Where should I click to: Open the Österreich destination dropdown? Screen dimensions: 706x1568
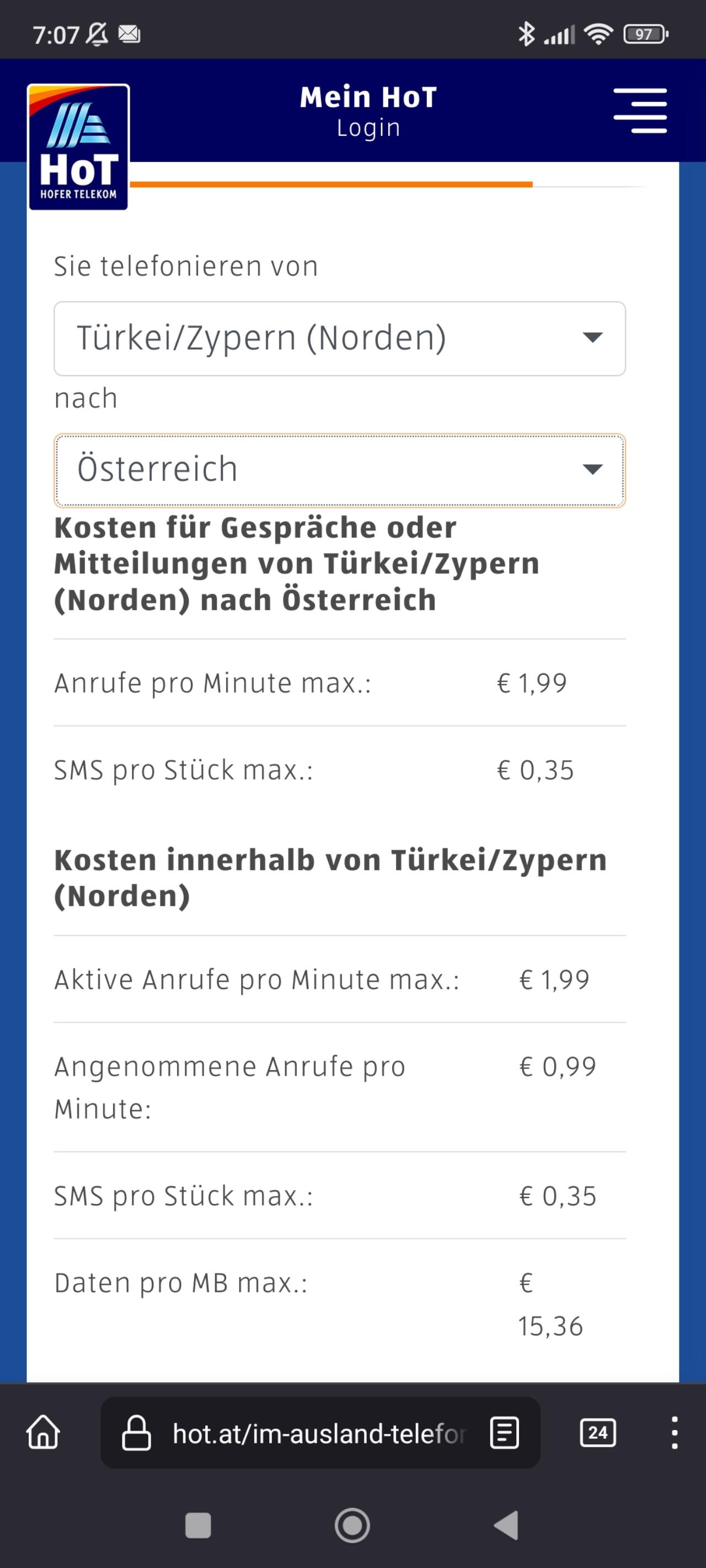click(339, 470)
